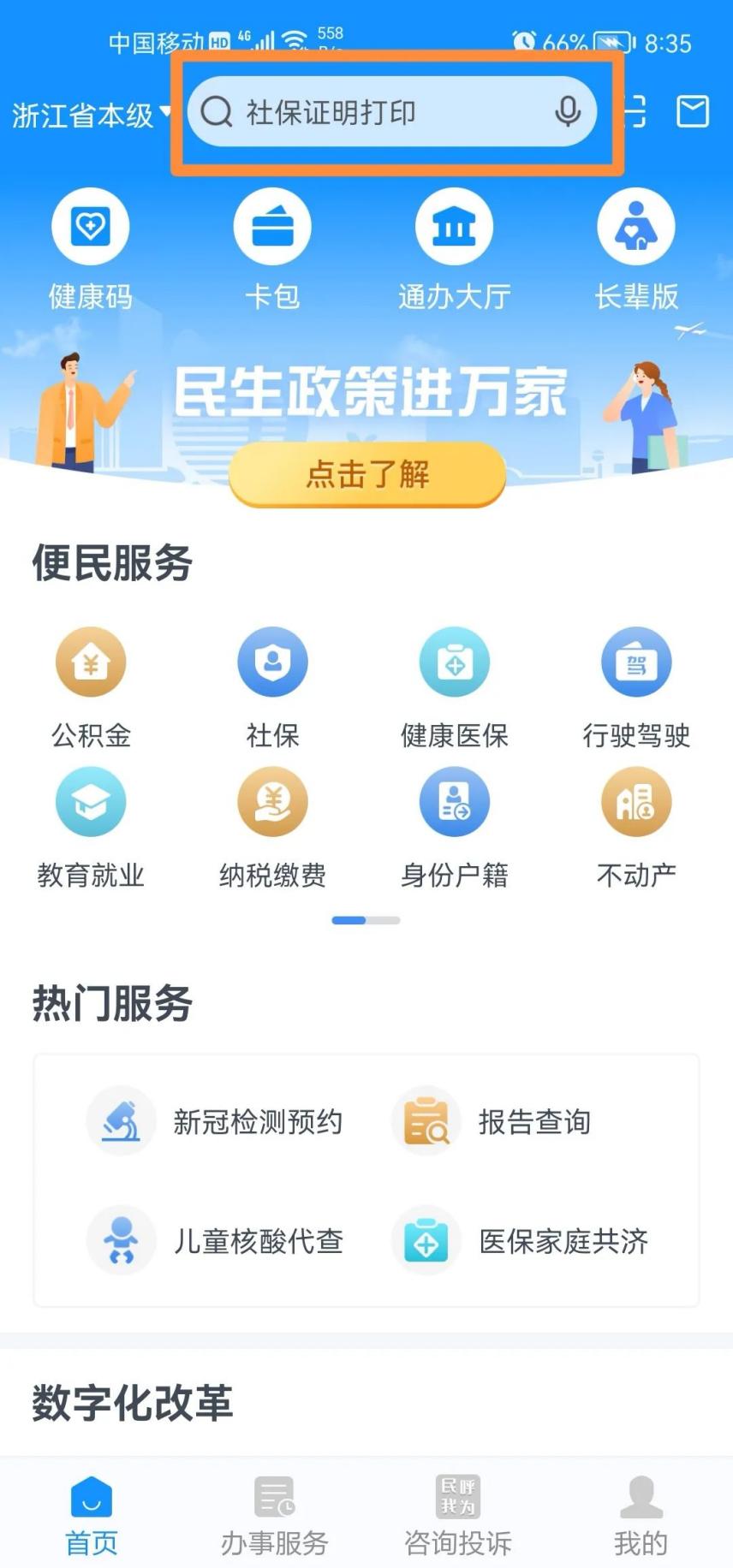
Task: Switch to the 我的 tab
Action: pos(641,1516)
